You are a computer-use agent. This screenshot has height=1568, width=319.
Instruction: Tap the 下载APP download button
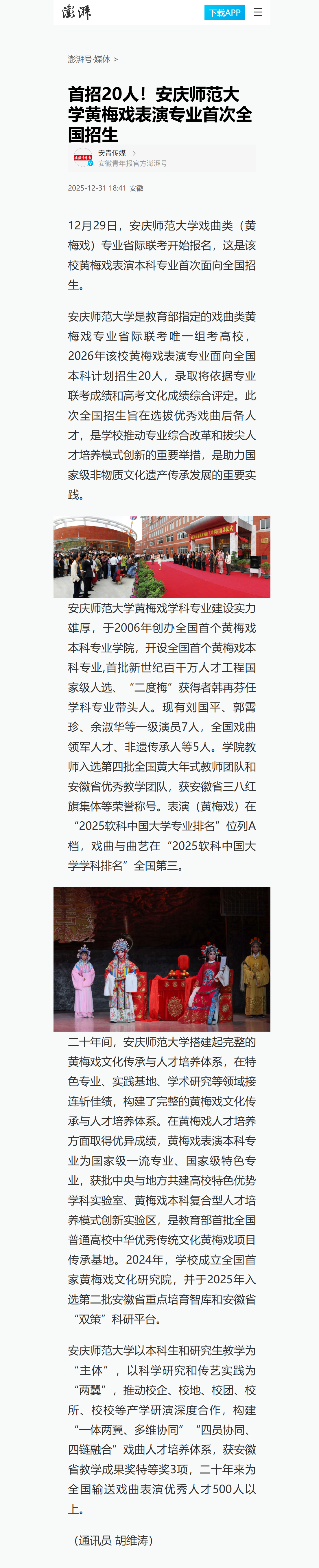tap(224, 13)
